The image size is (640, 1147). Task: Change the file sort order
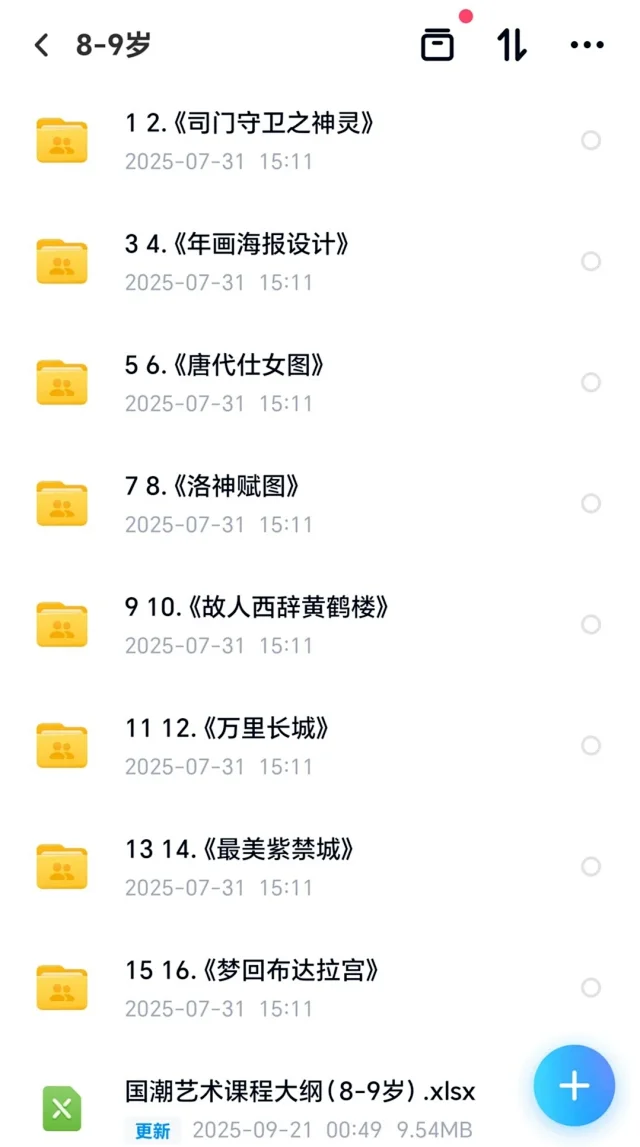512,45
